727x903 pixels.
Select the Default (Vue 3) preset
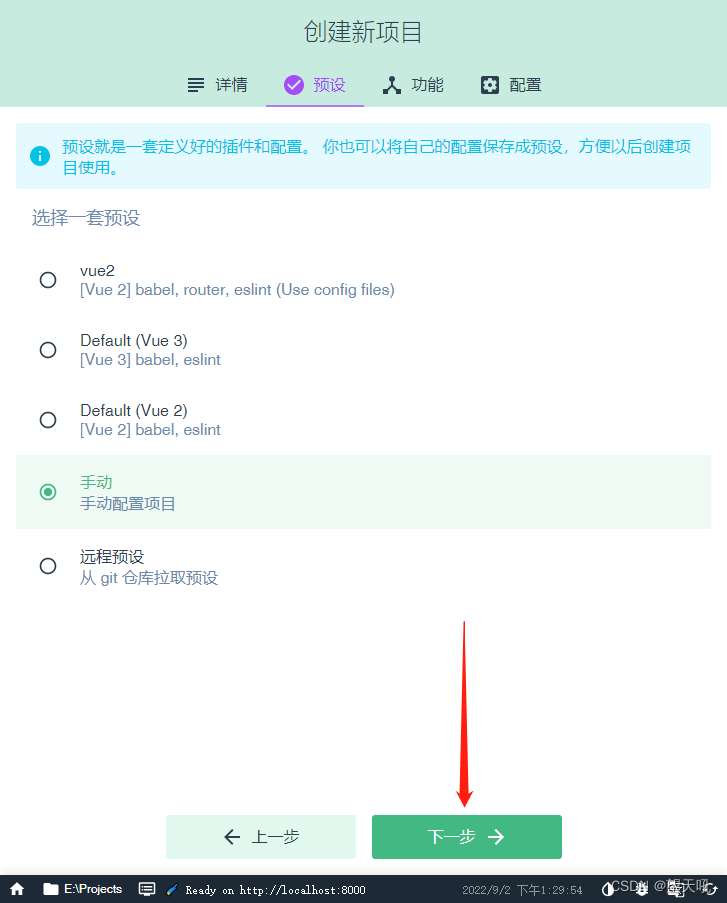48,350
